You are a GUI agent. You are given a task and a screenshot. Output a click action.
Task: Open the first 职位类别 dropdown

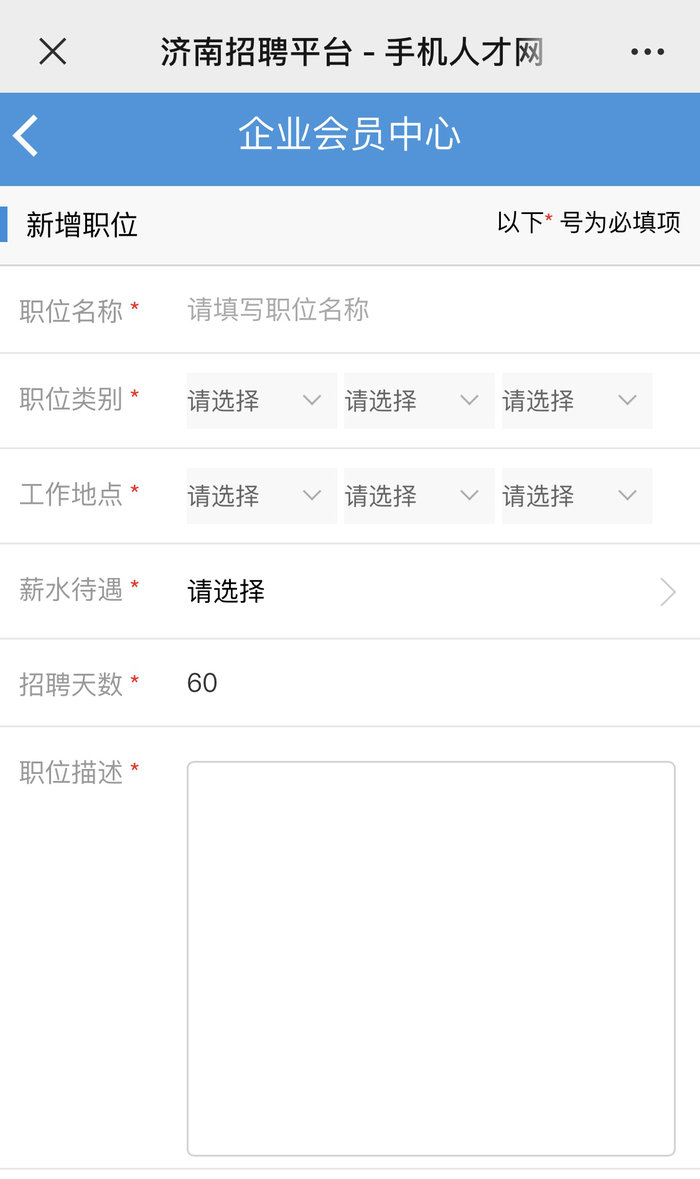pyautogui.click(x=261, y=401)
